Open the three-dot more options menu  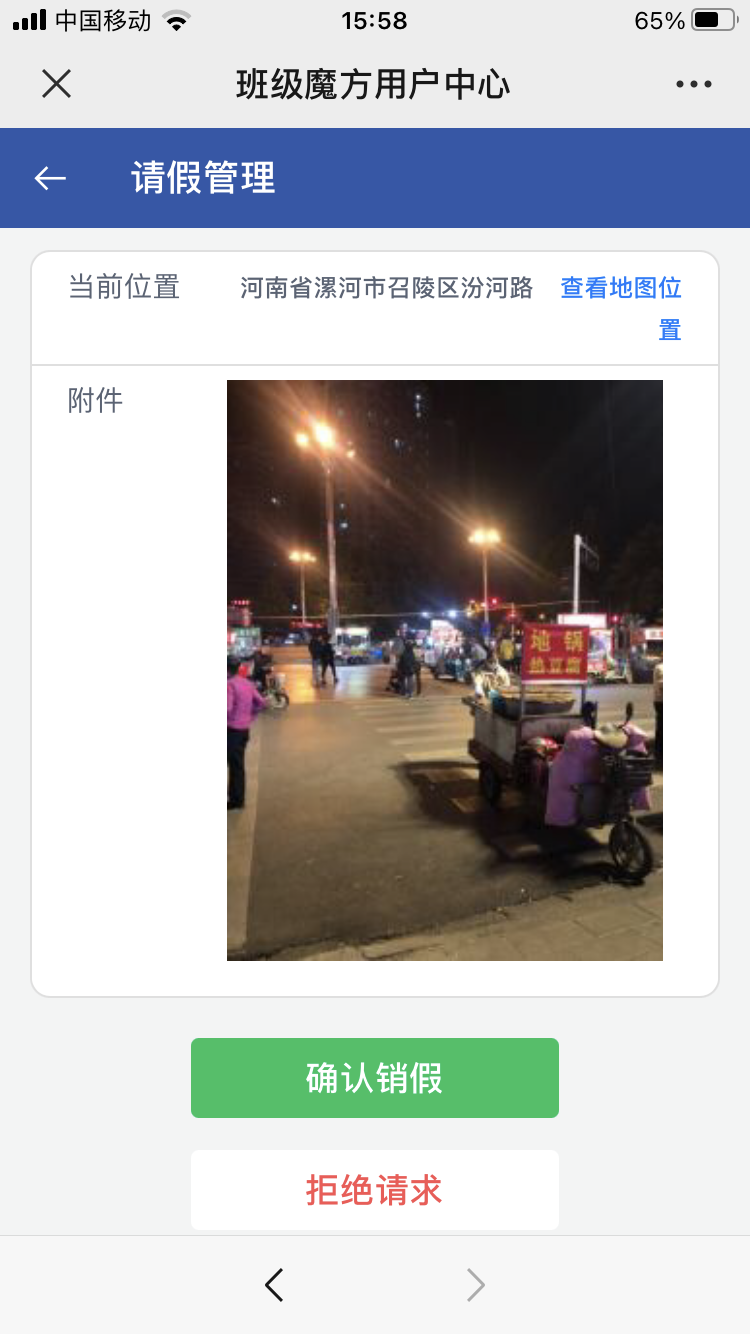(693, 85)
